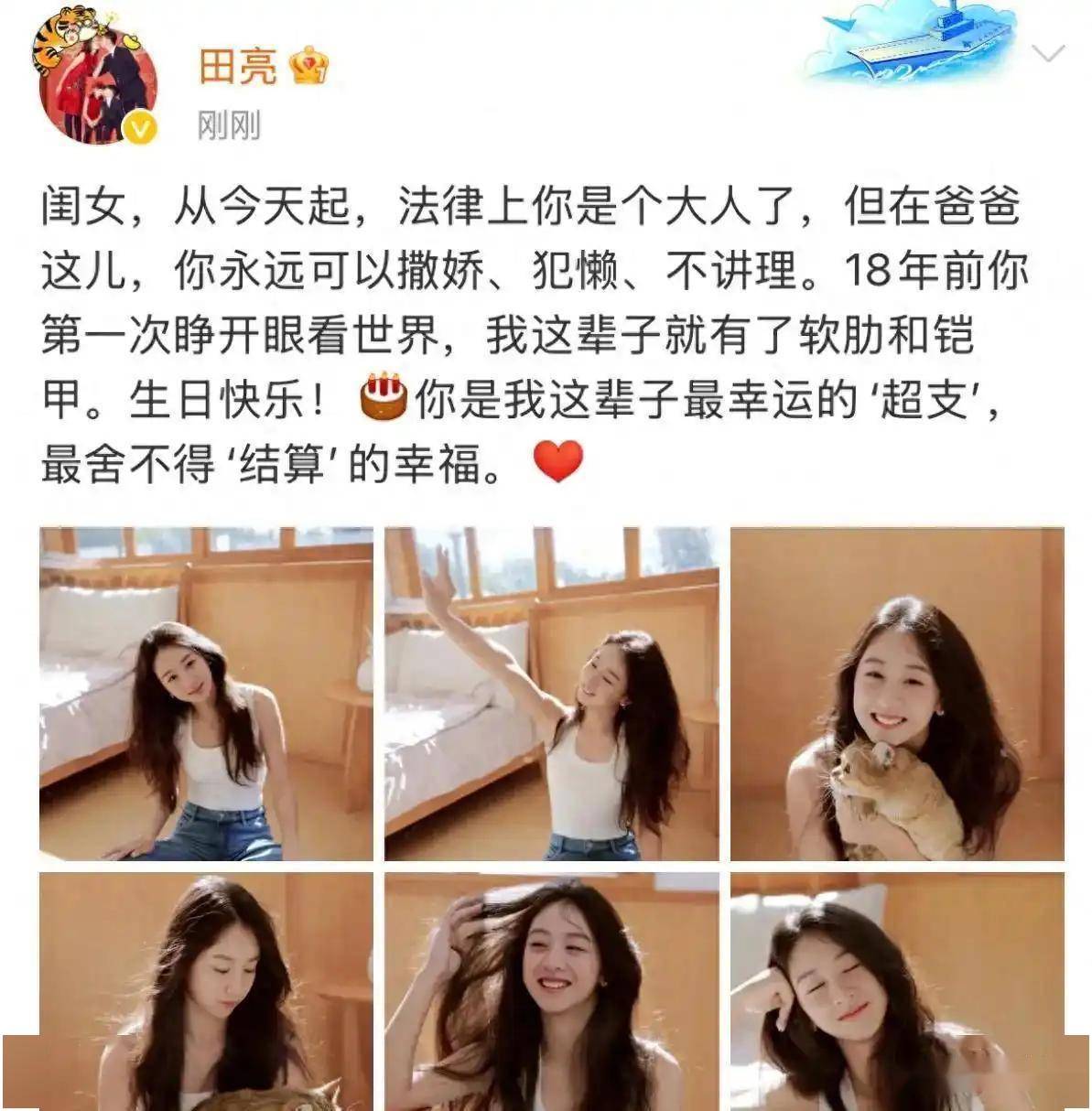
Task: Open the photo of girl holding cat
Action: [896, 694]
